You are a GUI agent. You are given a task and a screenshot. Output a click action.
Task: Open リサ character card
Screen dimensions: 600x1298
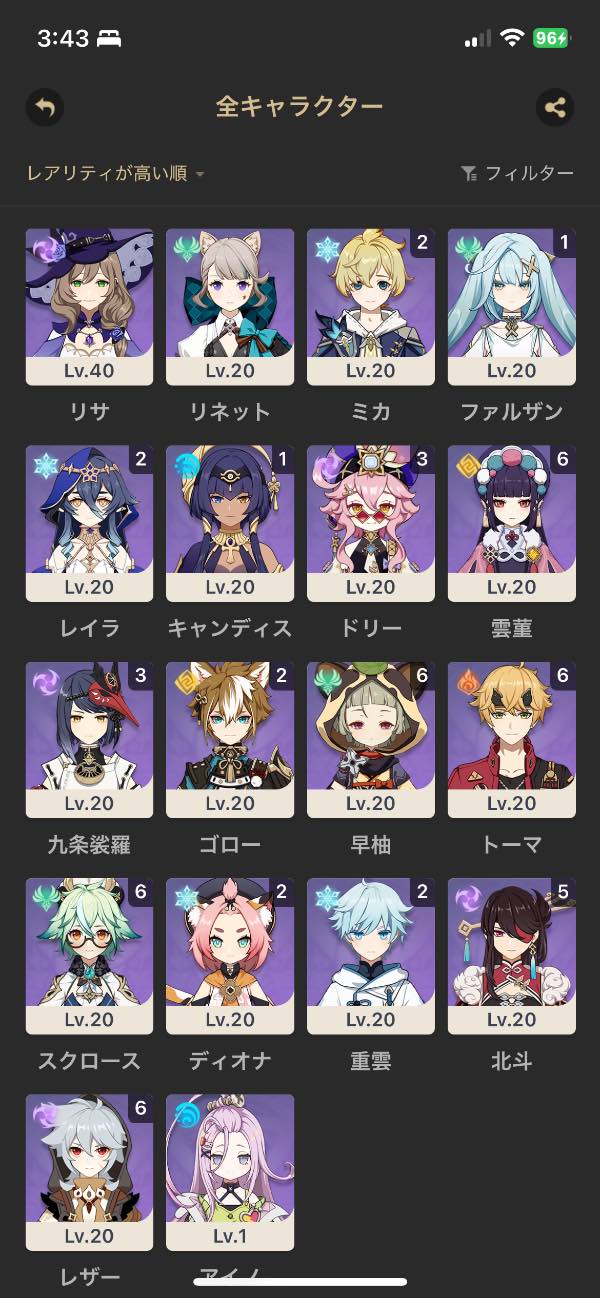[89, 307]
